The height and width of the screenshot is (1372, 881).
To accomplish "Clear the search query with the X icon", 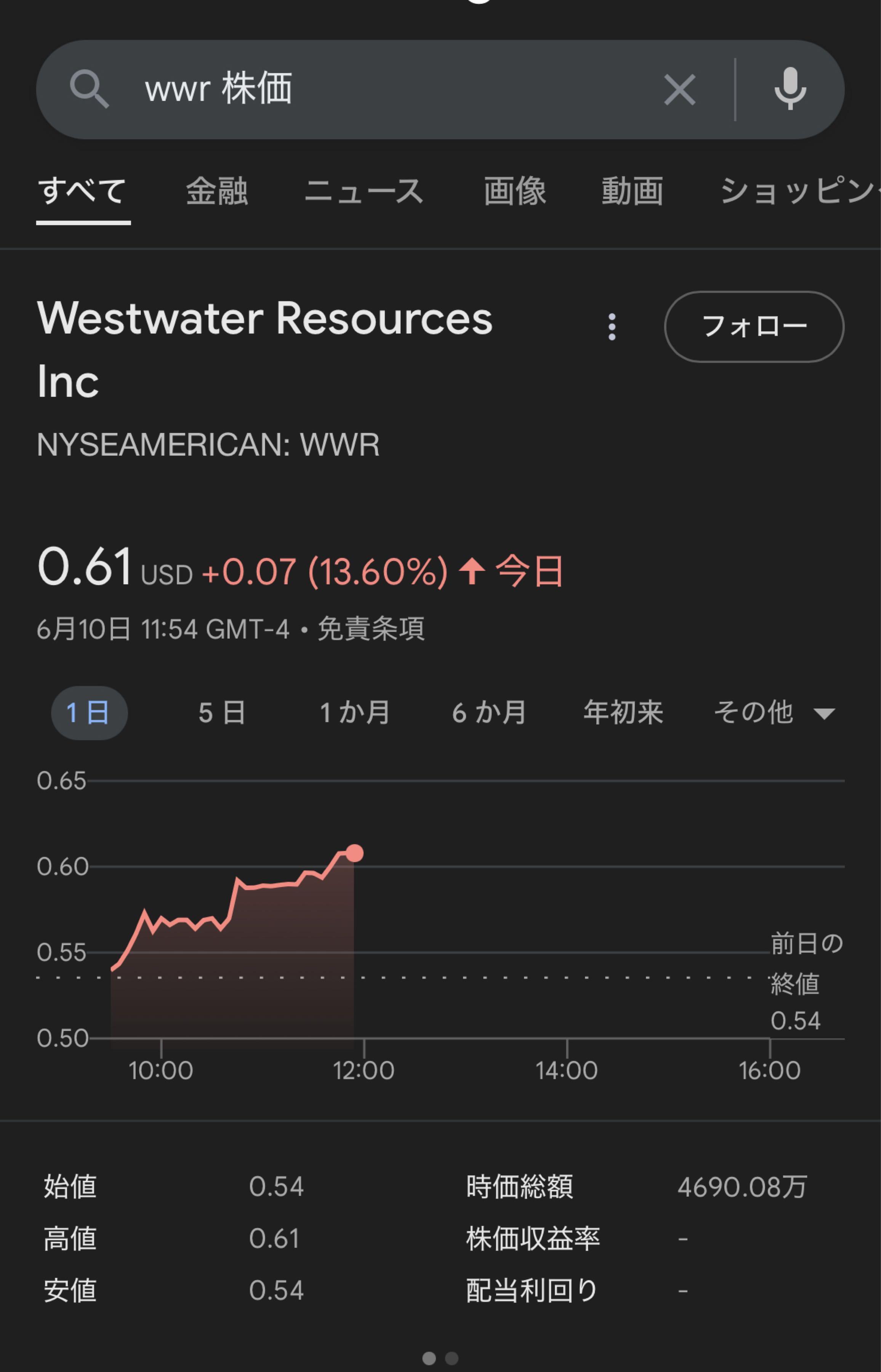I will pyautogui.click(x=679, y=90).
